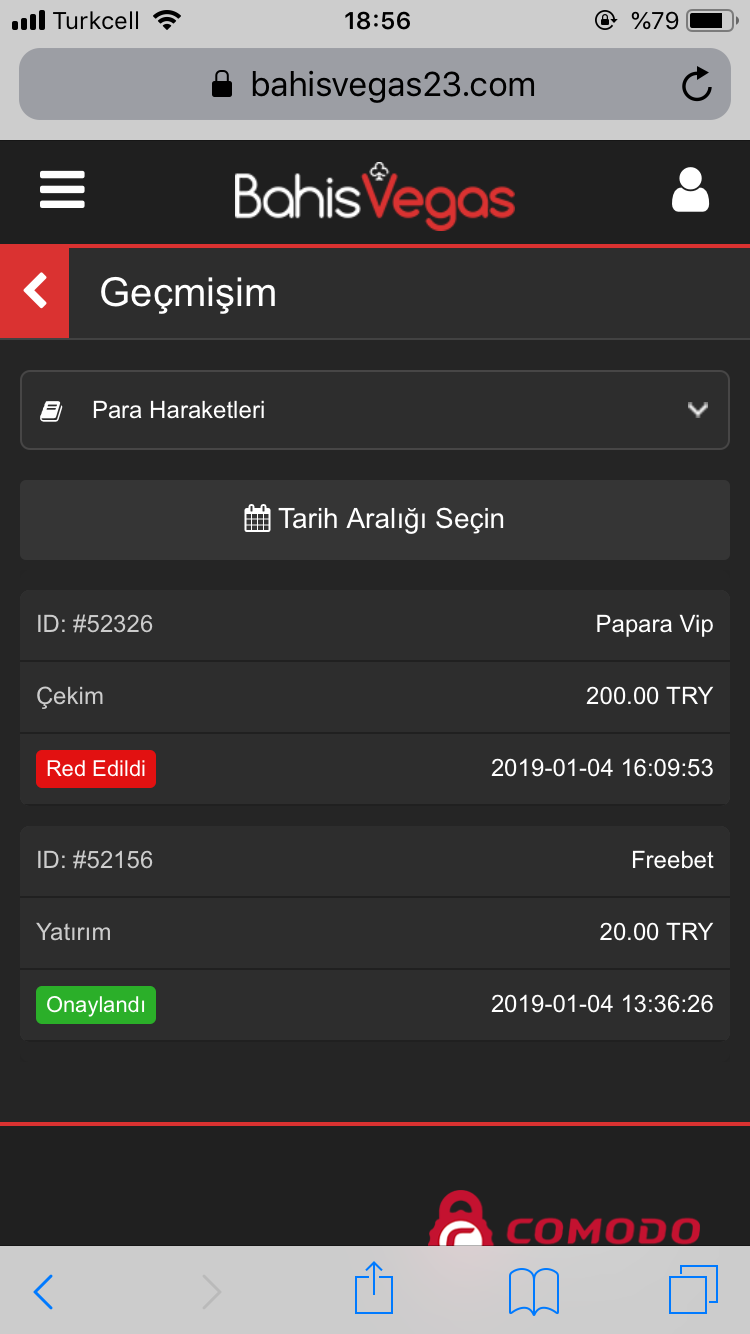Open Safari bookmarks
The width and height of the screenshot is (750, 1334).
tap(534, 1291)
